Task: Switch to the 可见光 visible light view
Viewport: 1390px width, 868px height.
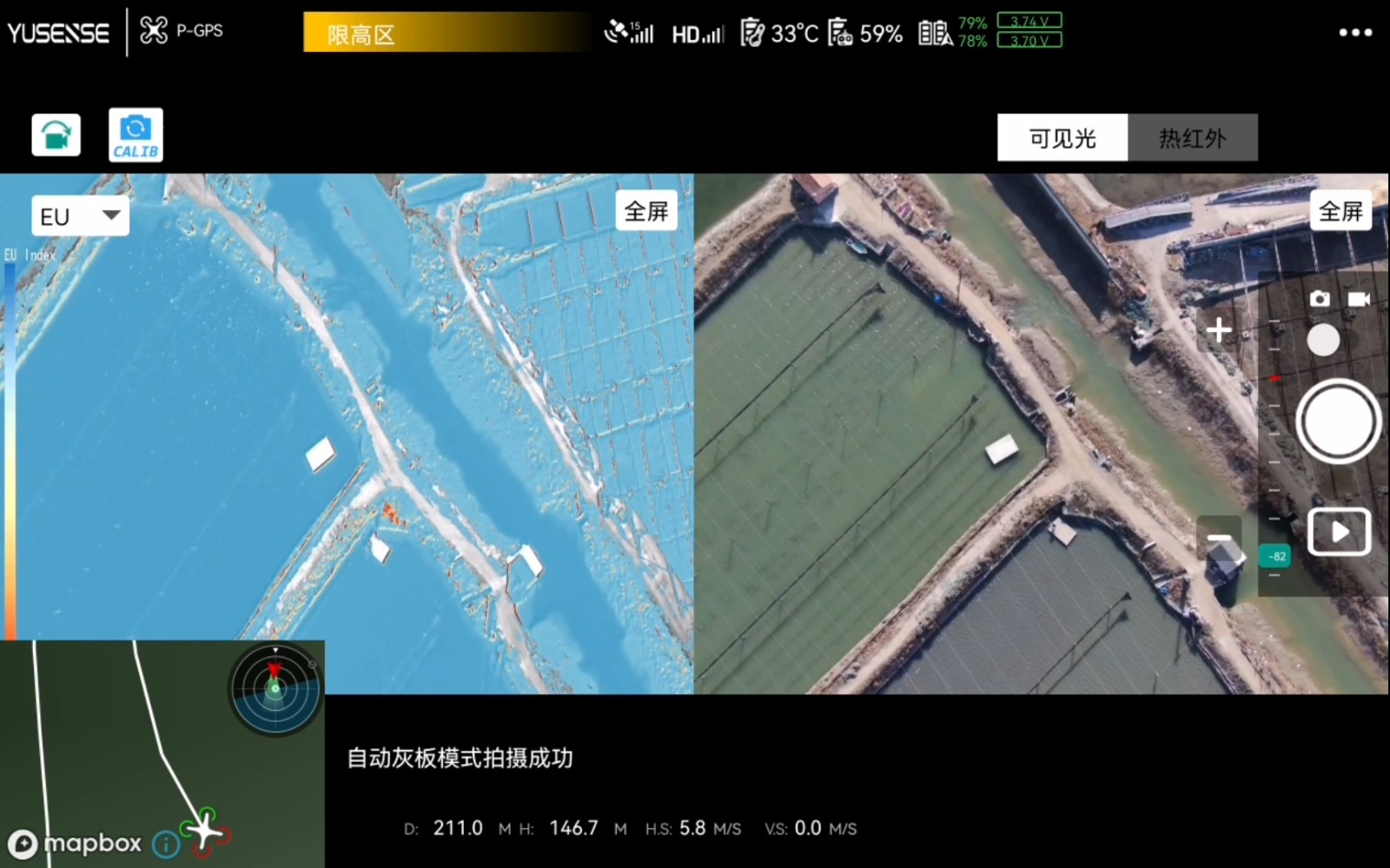Action: 1062,137
